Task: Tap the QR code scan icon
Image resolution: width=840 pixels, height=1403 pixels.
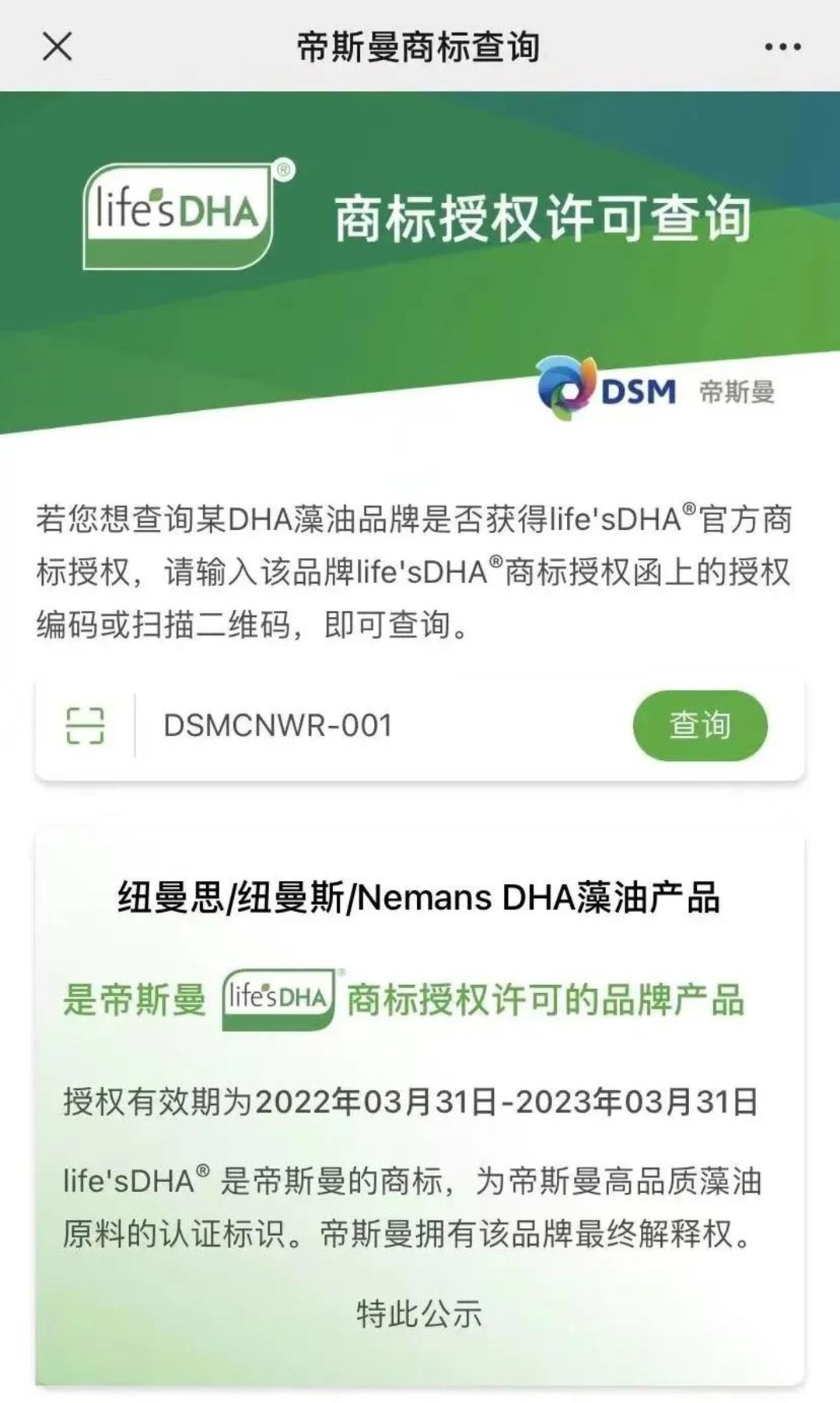Action: (85, 726)
